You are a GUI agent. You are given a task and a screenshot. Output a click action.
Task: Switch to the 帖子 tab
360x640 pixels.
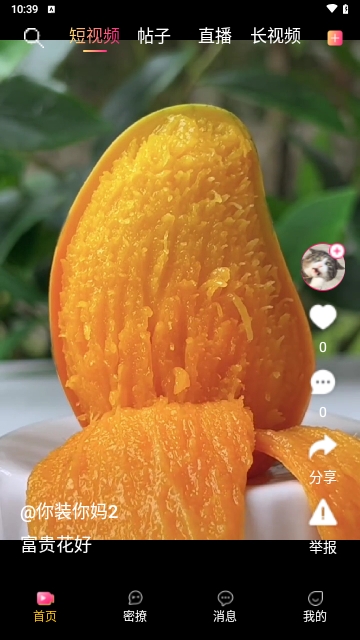[153, 36]
